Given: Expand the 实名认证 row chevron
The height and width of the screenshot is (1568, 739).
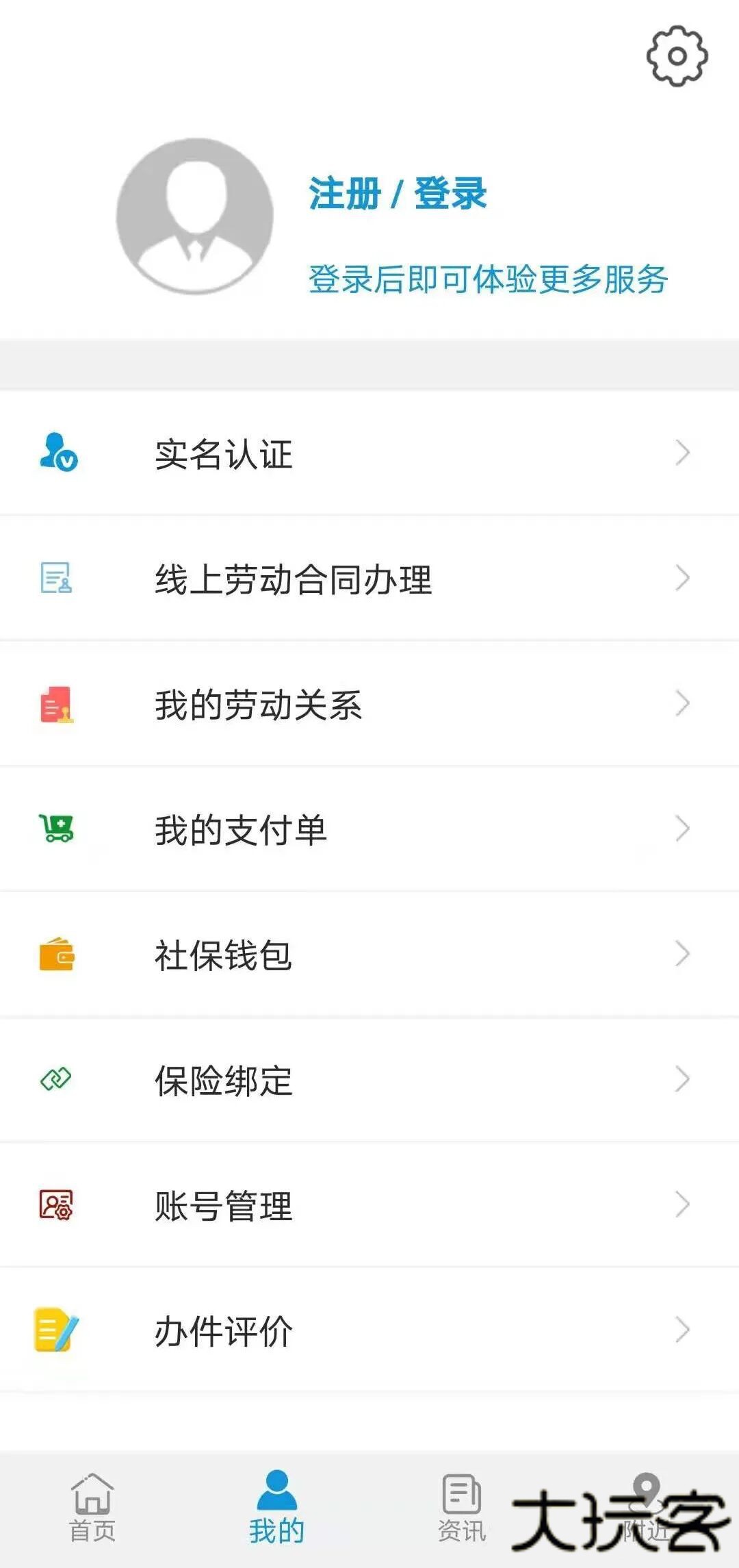Looking at the screenshot, I should click(682, 453).
